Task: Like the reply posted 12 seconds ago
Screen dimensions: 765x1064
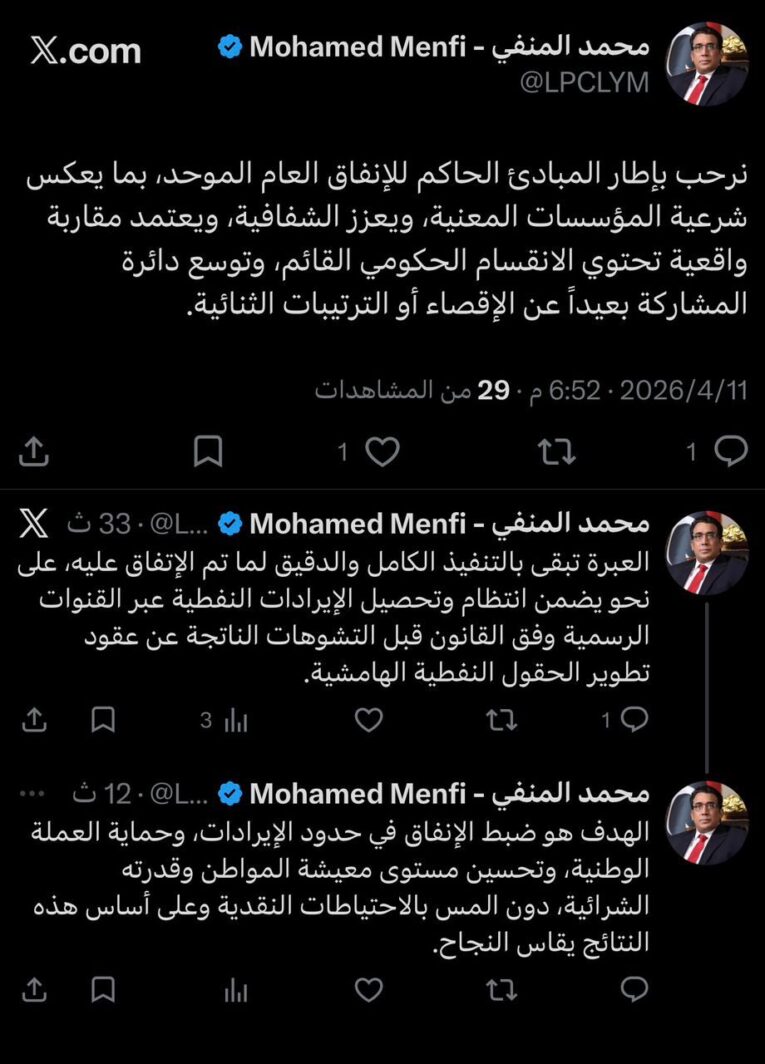Action: pyautogui.click(x=369, y=990)
